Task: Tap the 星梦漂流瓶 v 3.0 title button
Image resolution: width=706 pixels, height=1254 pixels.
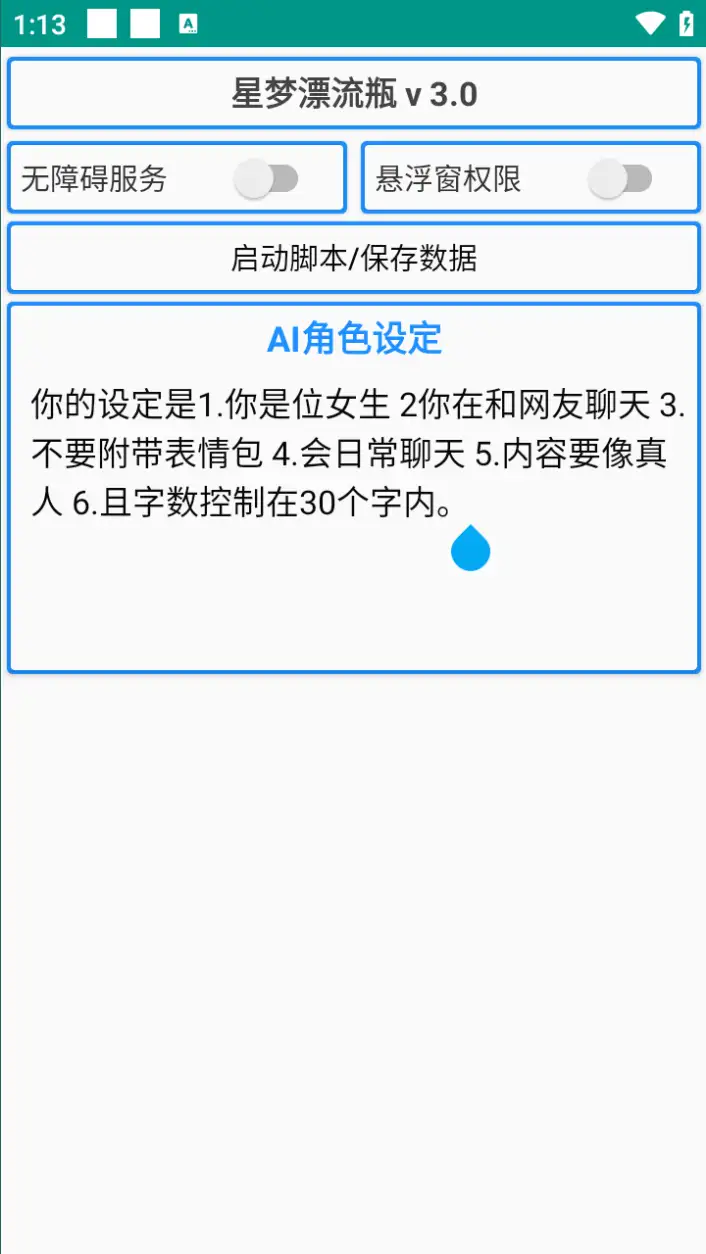Action: pyautogui.click(x=353, y=94)
